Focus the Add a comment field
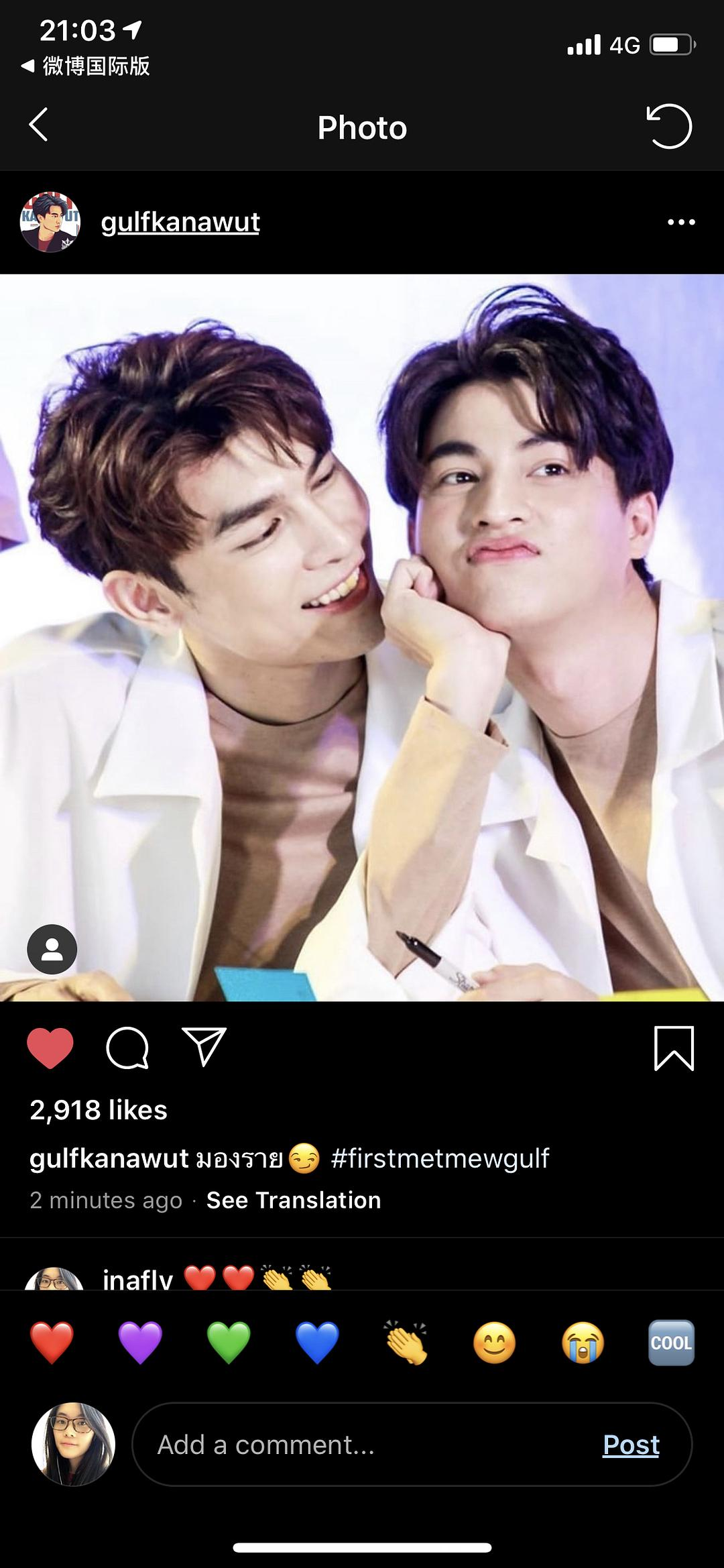Screen dimensions: 724x1568 pyautogui.click(x=362, y=1445)
